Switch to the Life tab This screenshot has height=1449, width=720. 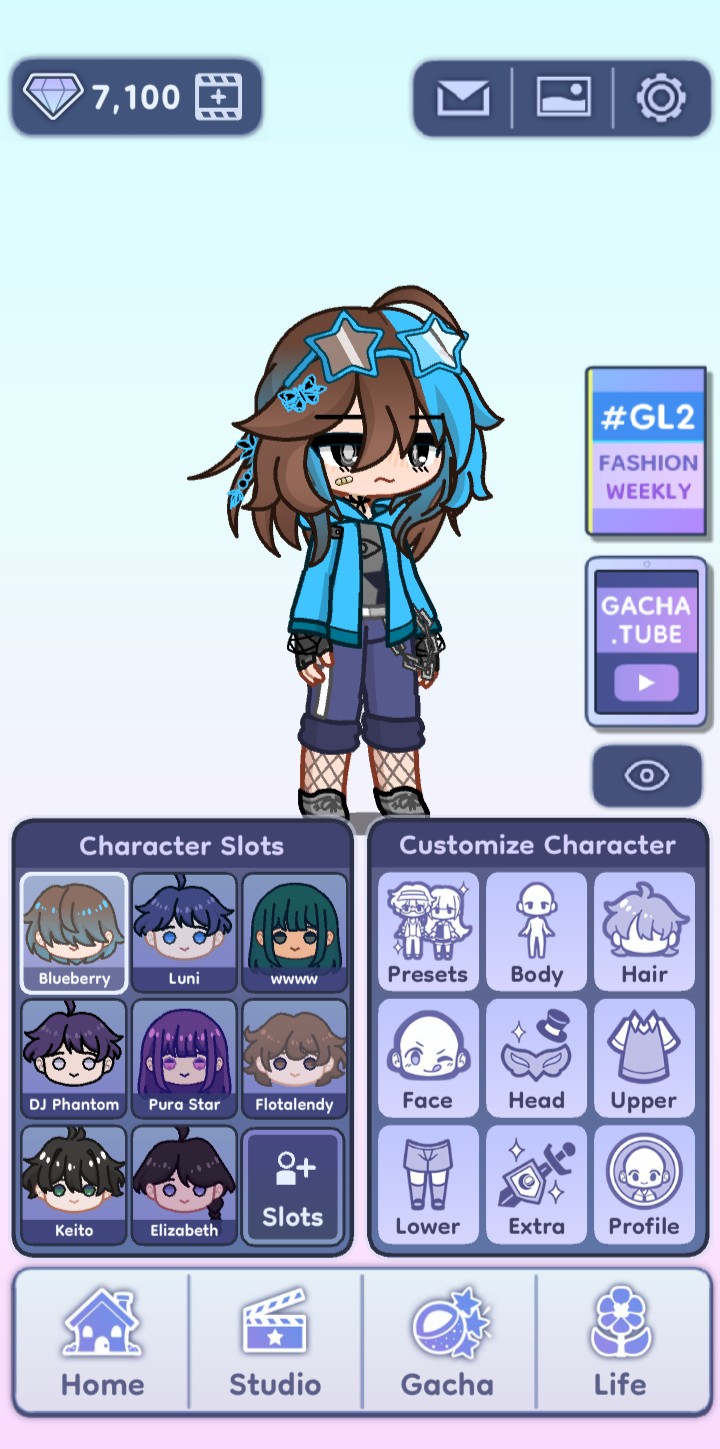click(620, 1342)
